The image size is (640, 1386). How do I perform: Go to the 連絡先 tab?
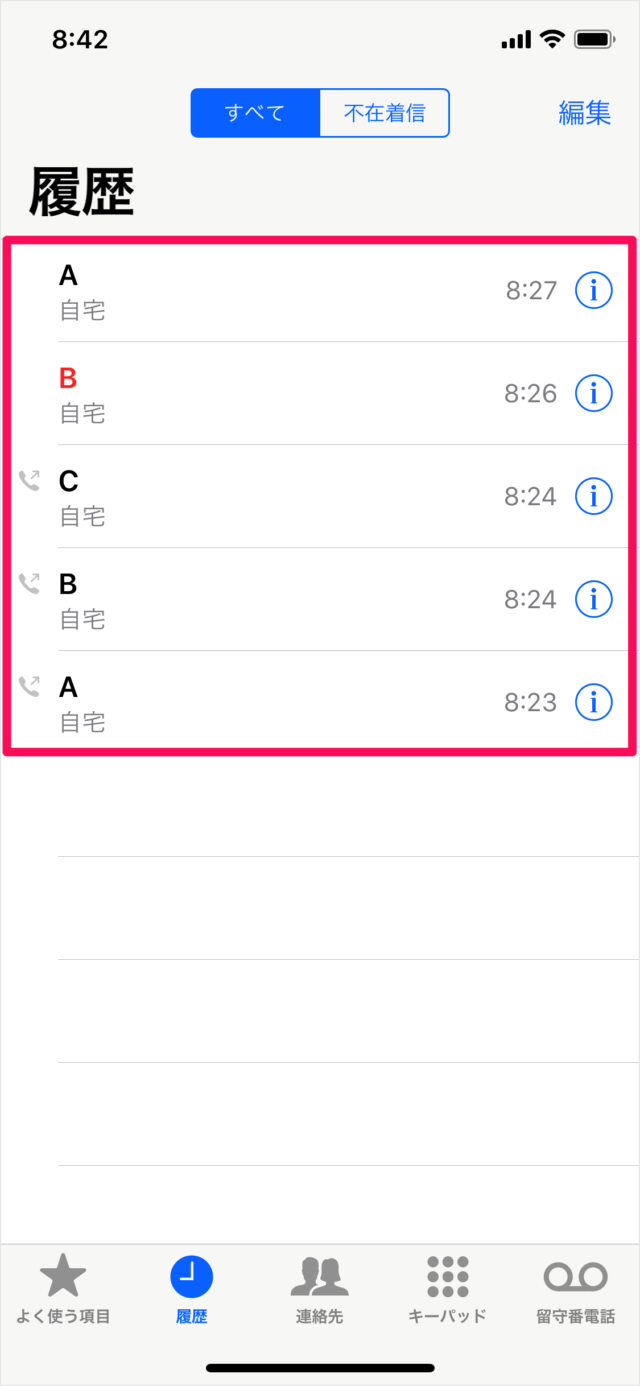tap(319, 1290)
